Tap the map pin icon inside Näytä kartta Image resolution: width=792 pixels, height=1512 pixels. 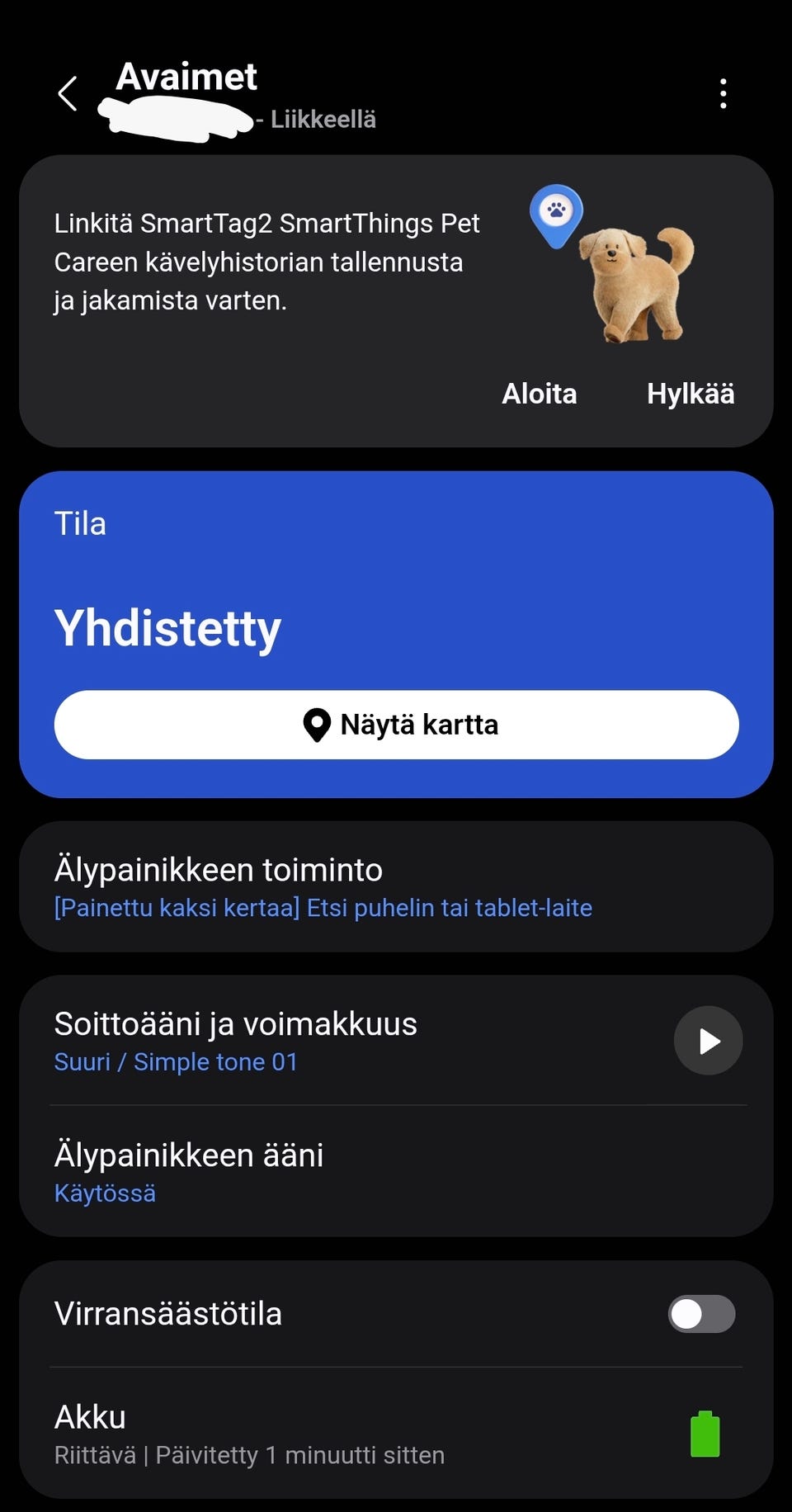317,725
